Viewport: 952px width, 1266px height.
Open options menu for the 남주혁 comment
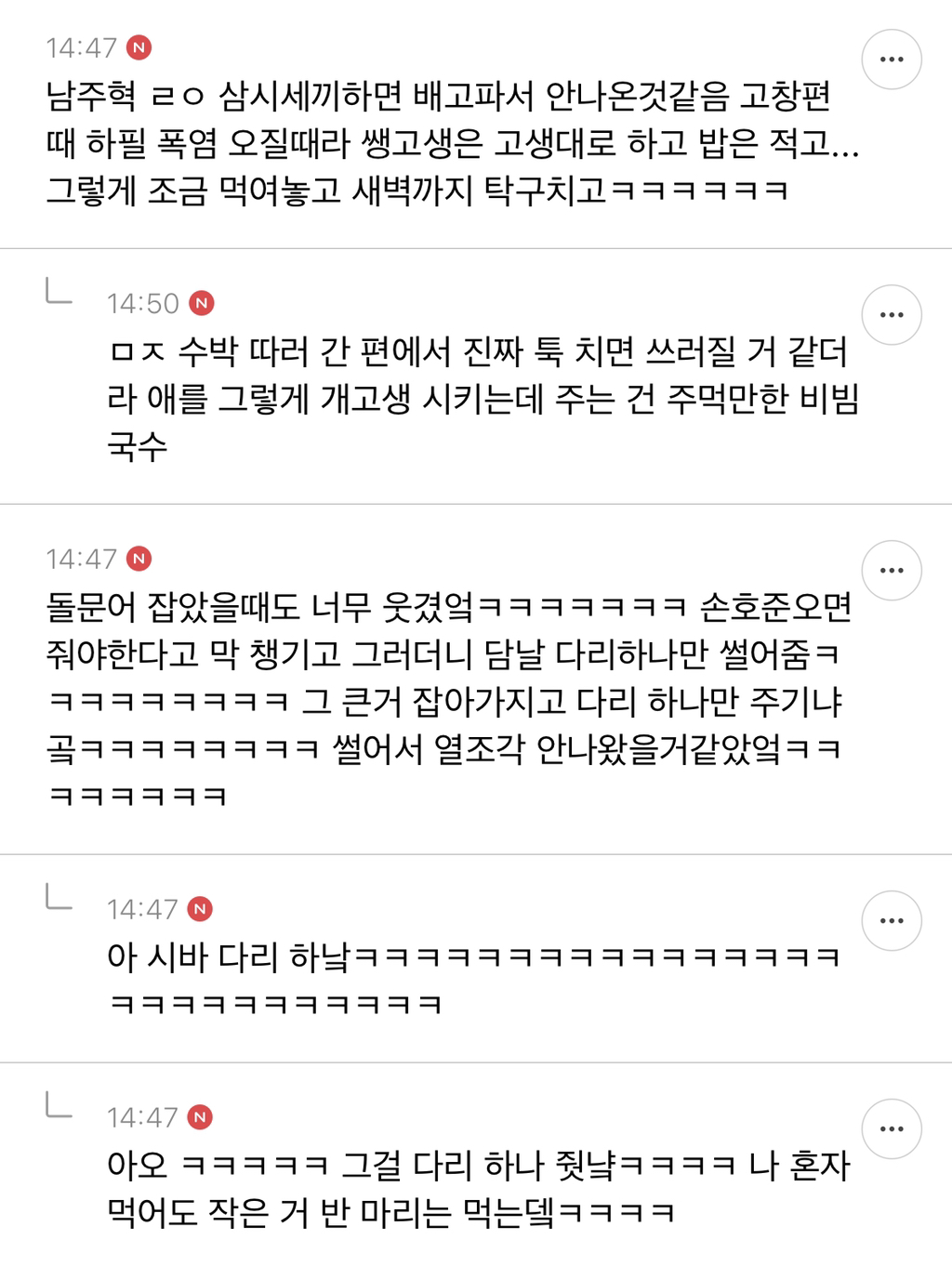[891, 59]
